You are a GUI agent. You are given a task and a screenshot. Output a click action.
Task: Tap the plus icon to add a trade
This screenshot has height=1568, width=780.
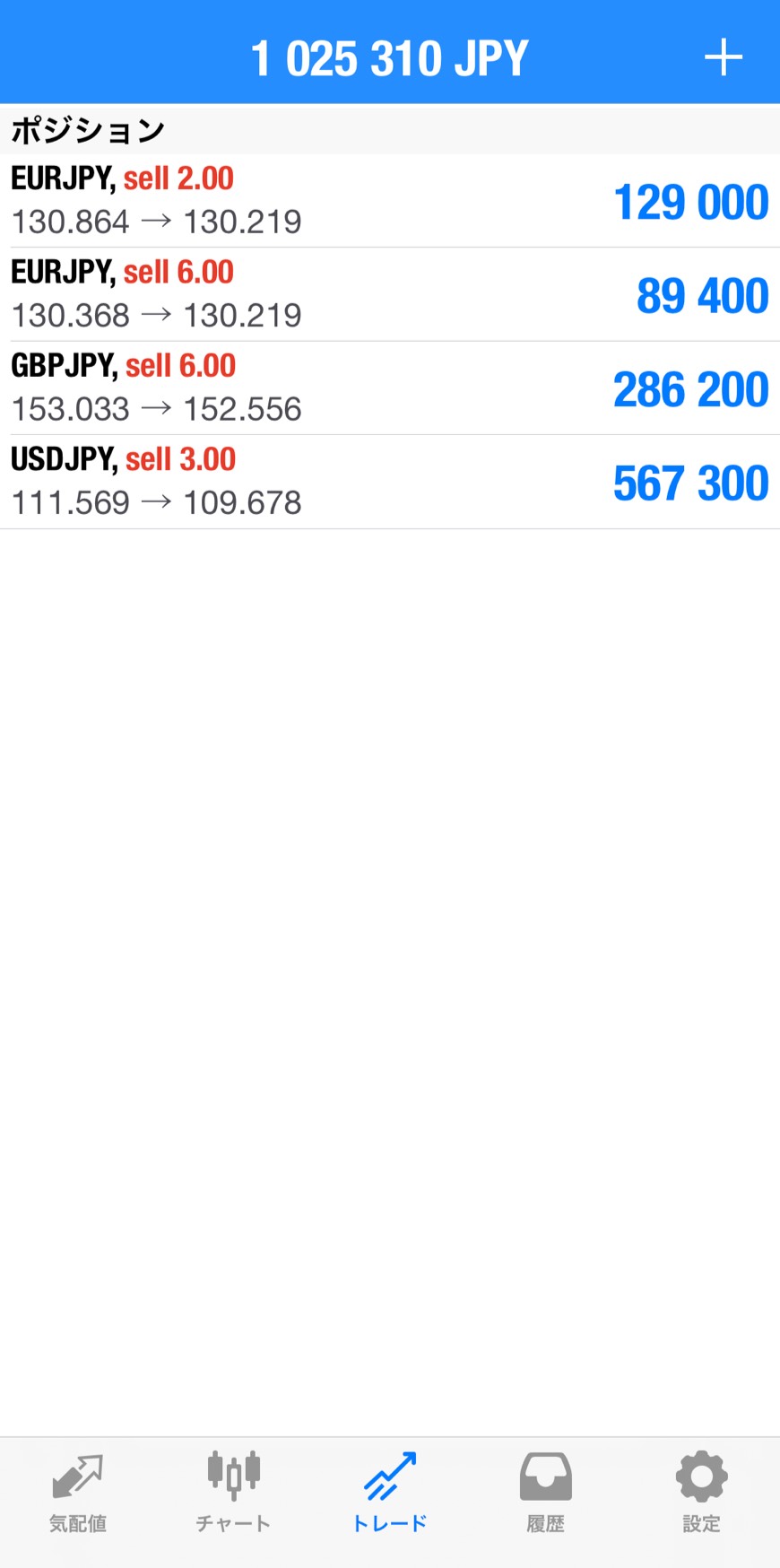coord(723,58)
